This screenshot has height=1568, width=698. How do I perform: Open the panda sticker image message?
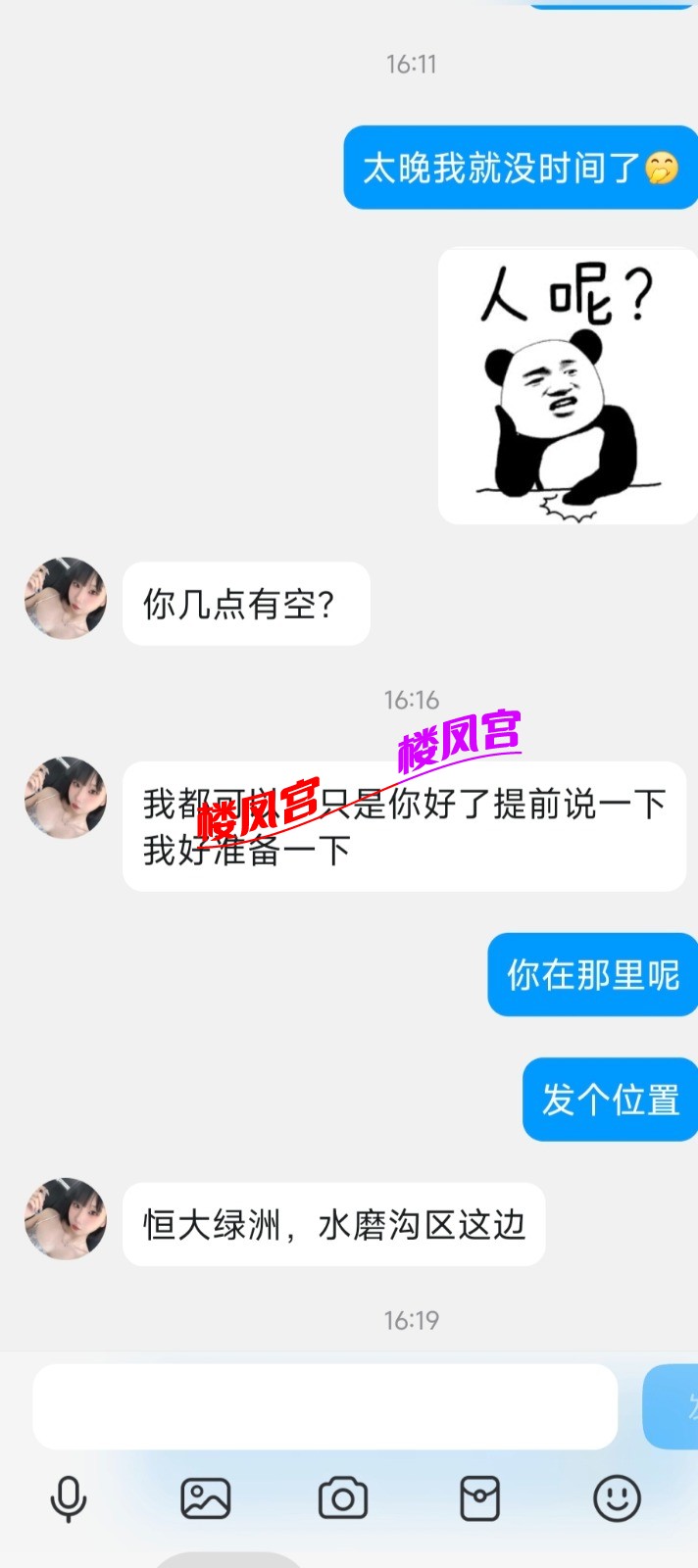pyautogui.click(x=567, y=386)
